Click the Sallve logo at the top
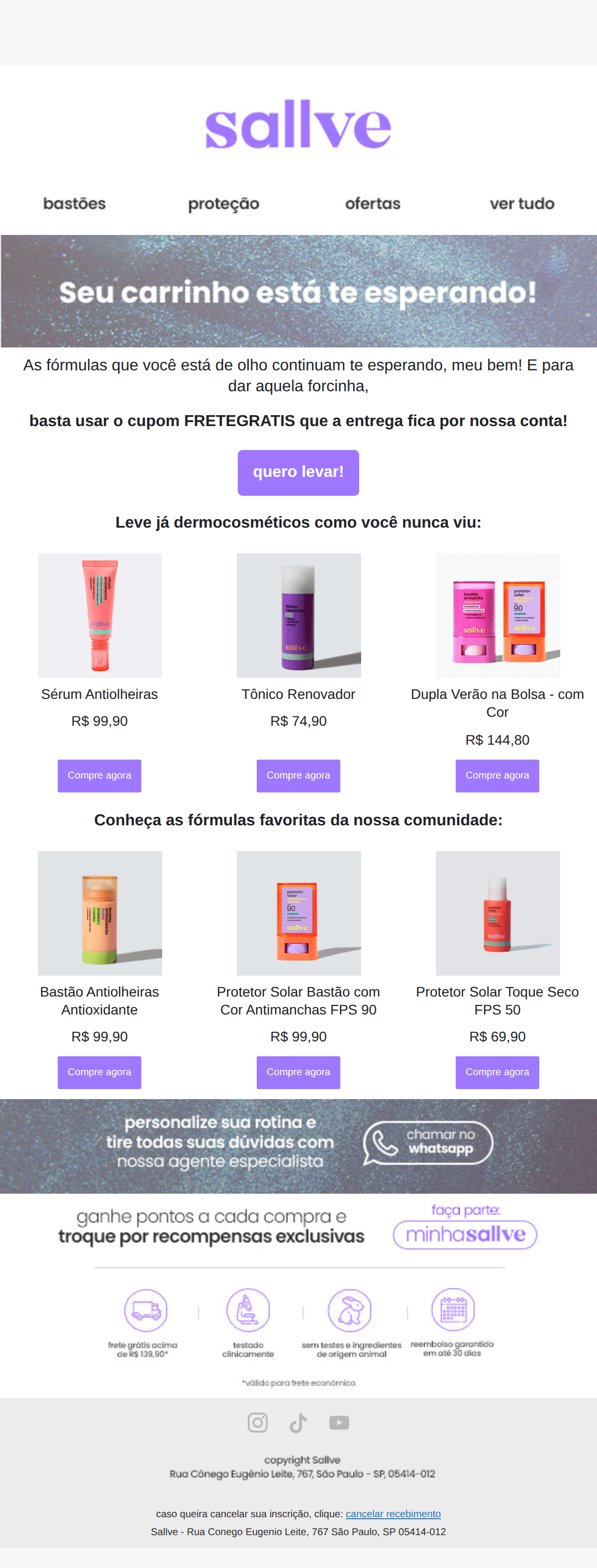The width and height of the screenshot is (597, 1568). click(298, 126)
